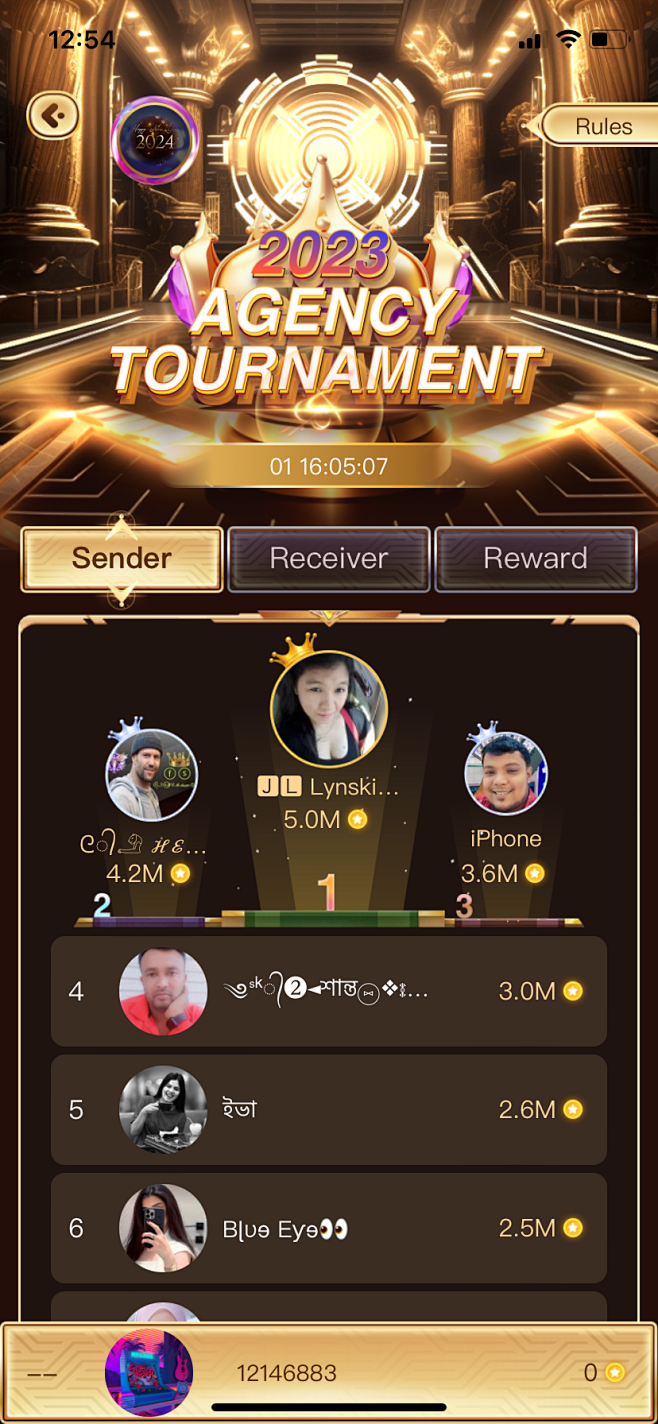The height and width of the screenshot is (1424, 658).
Task: Switch to the Reward tab
Action: coord(536,558)
